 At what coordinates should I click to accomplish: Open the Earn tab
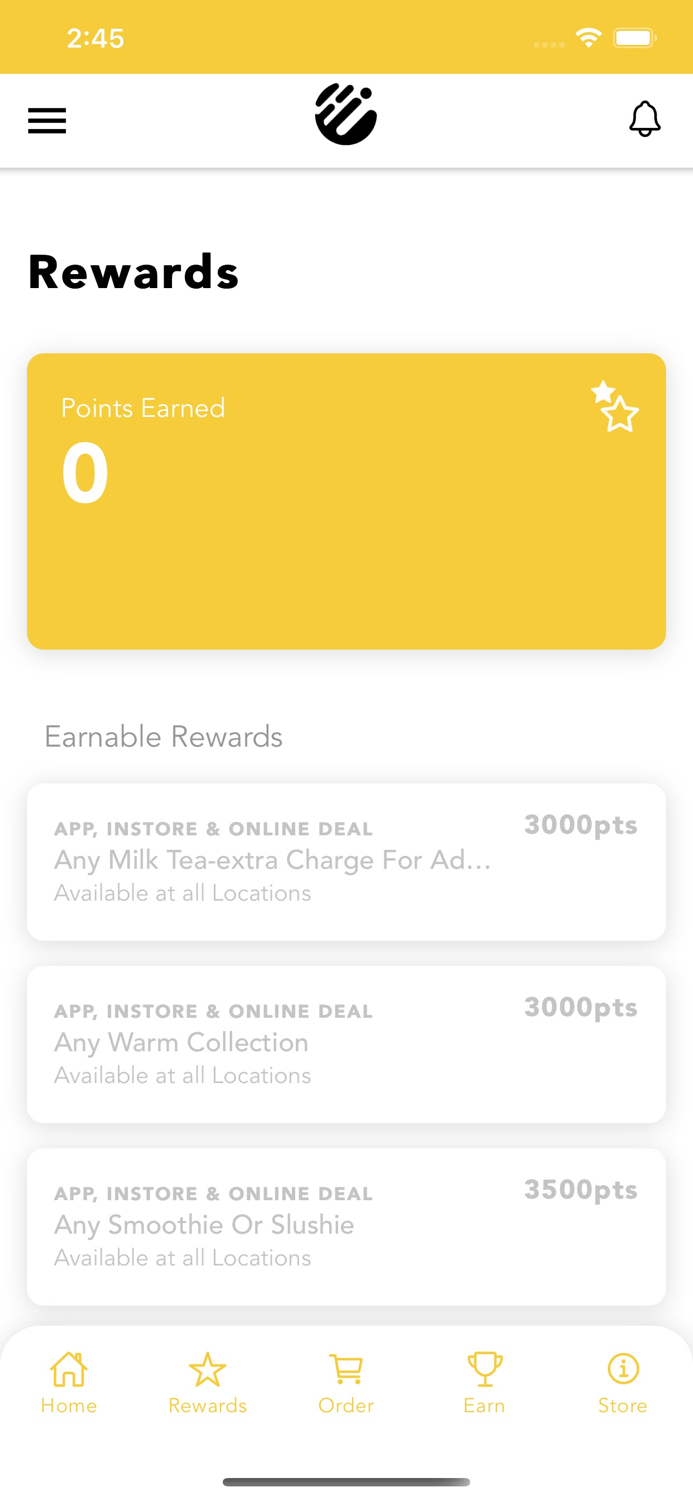click(x=484, y=1383)
